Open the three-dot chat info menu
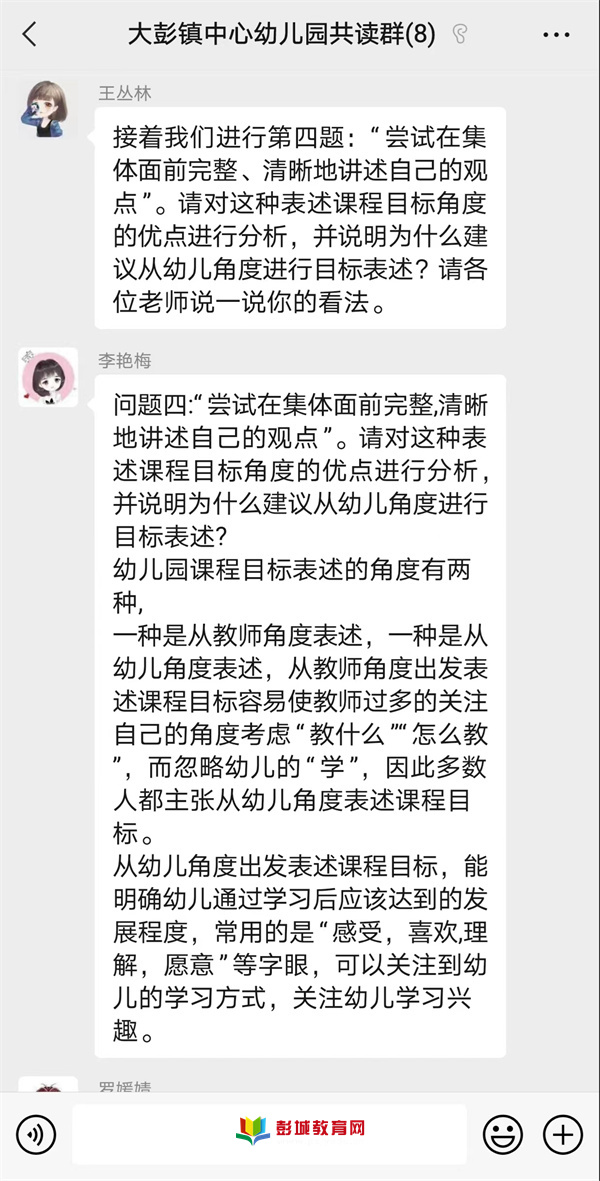This screenshot has height=1181, width=600. pos(556,35)
